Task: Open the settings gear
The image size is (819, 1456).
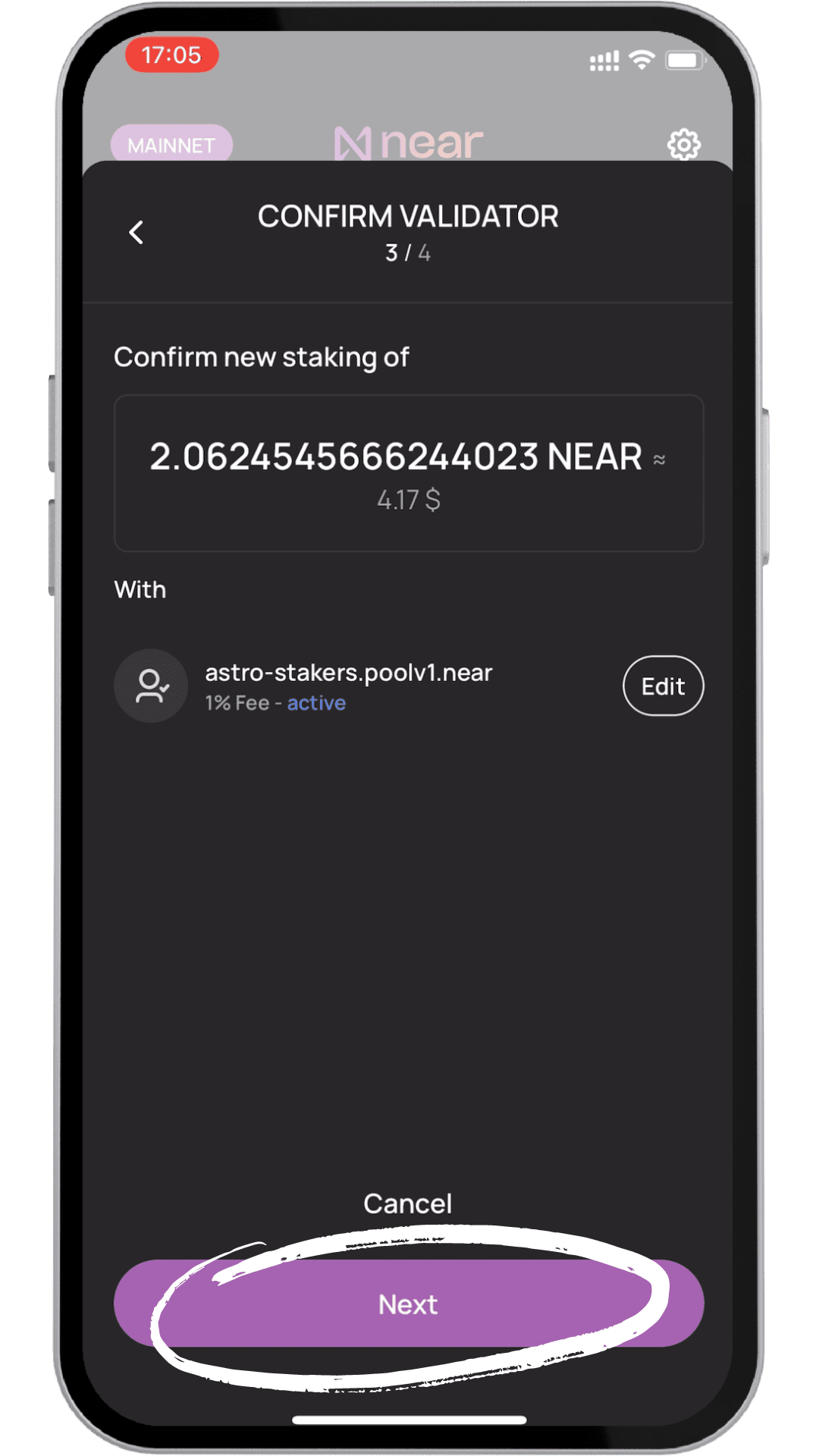Action: pos(683,144)
